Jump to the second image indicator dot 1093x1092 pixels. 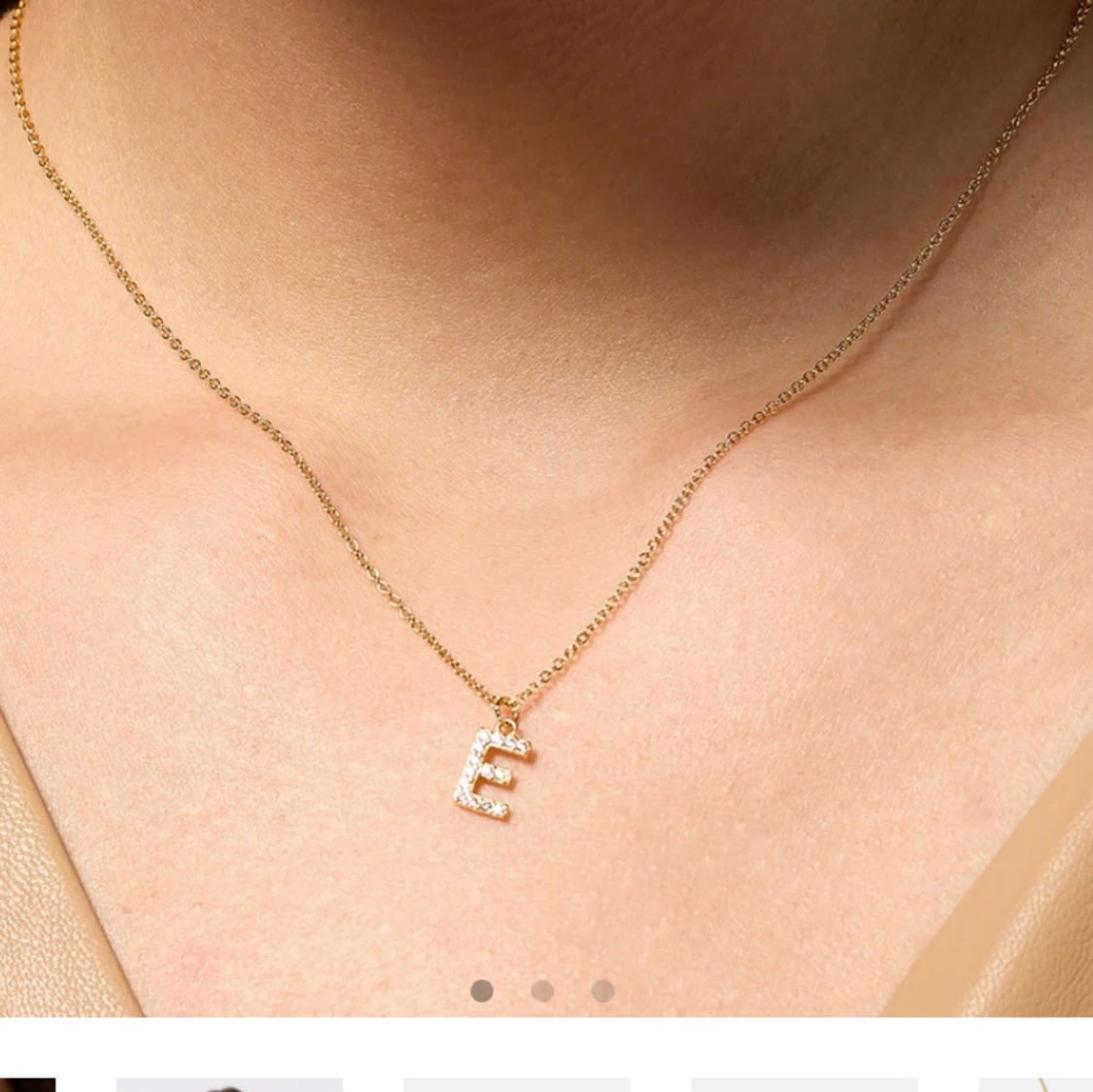(542, 991)
